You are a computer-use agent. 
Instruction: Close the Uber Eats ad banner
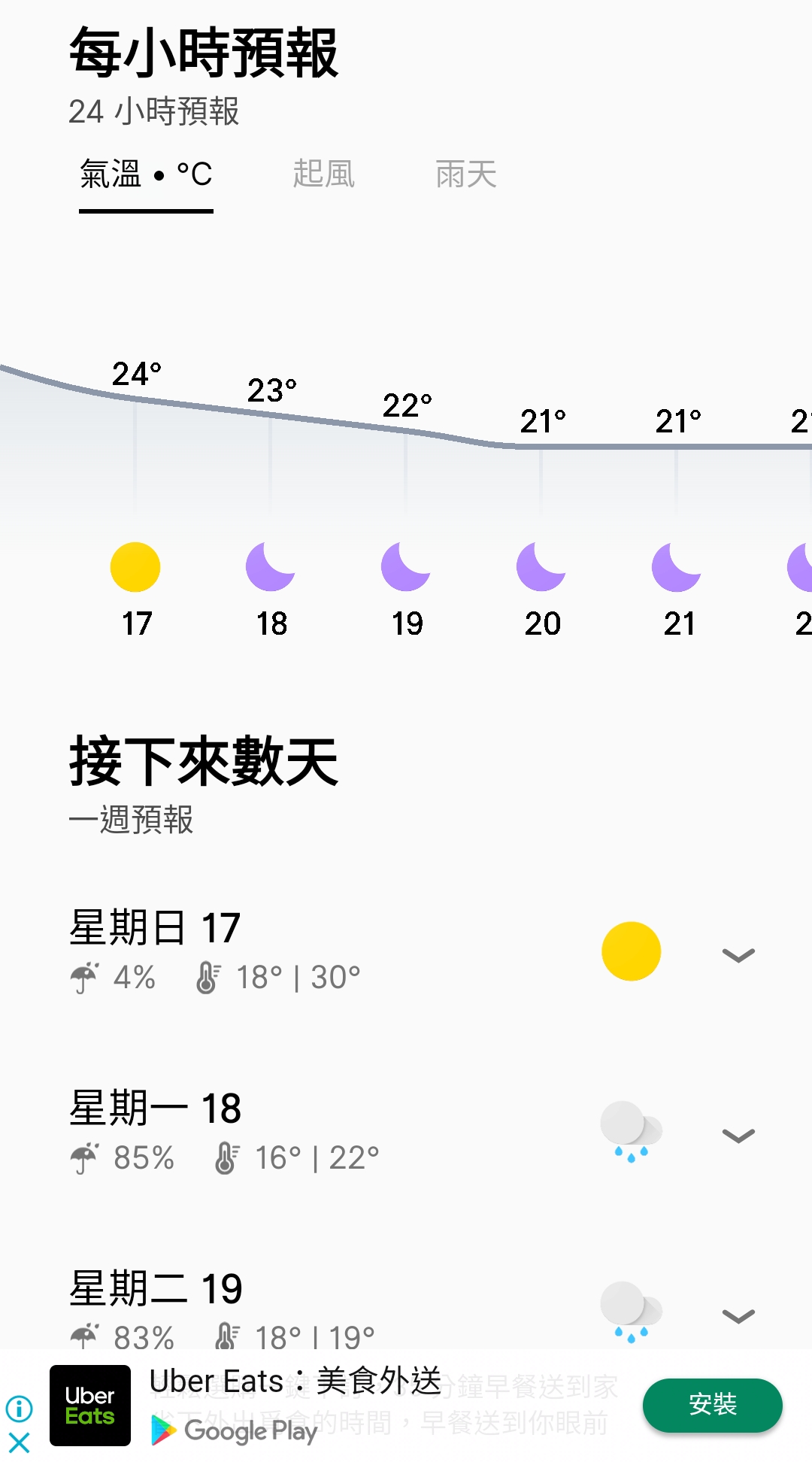pos(20,1442)
